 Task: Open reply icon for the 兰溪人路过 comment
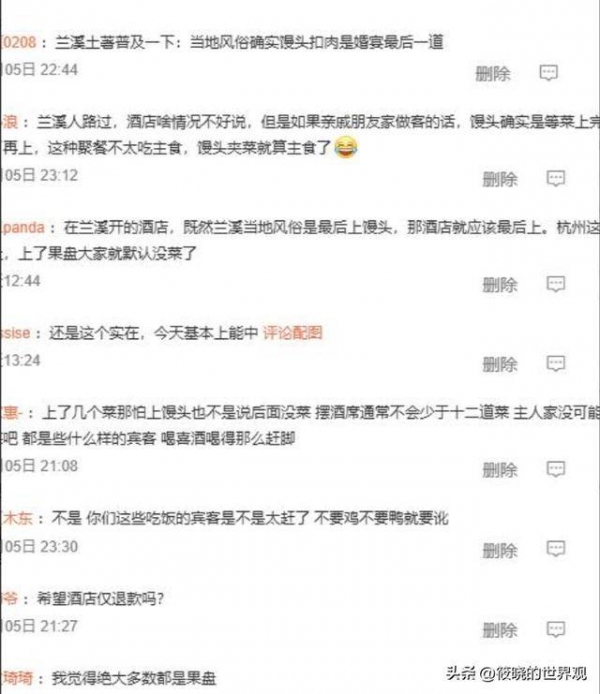tap(556, 179)
